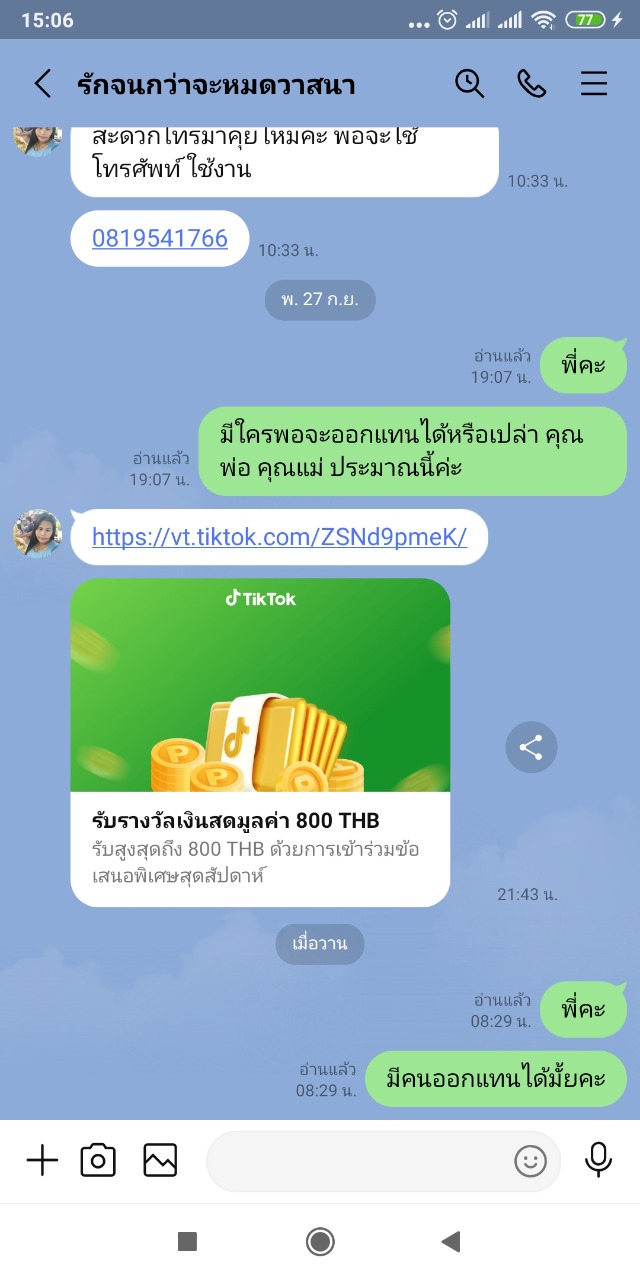Screen dimensions: 640x1280
Task: Share the TikTok link preview
Action: [531, 747]
